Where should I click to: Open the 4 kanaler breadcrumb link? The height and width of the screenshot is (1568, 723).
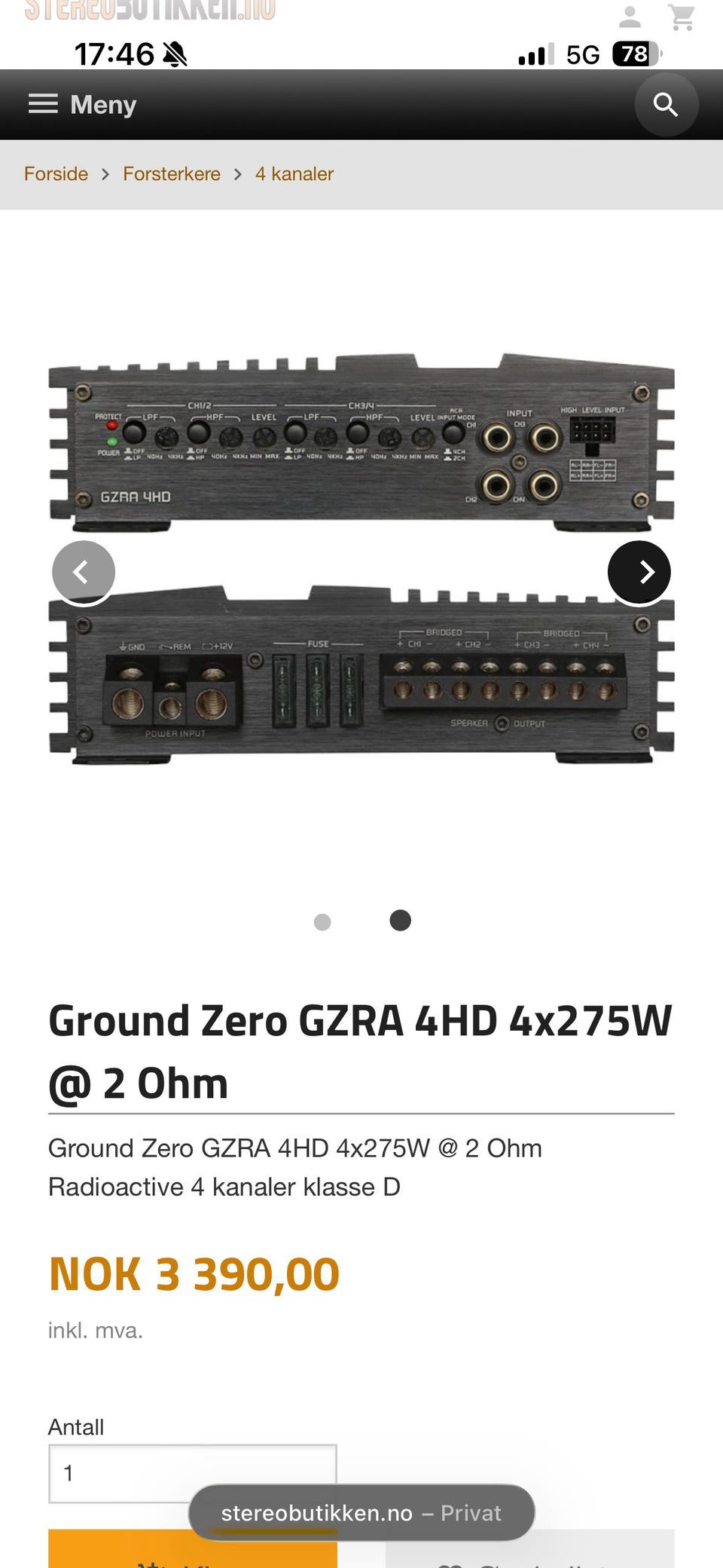tap(294, 174)
